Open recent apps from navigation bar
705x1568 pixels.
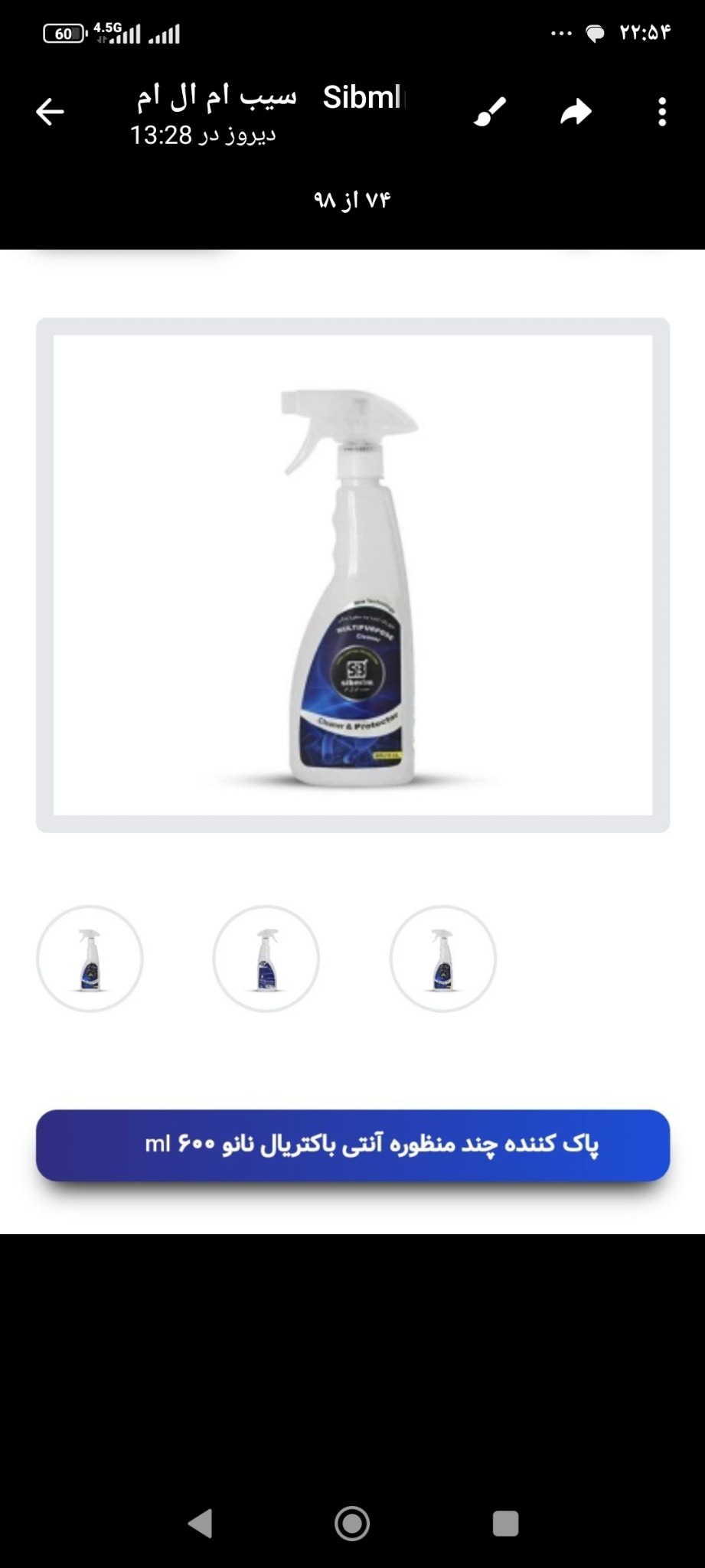[x=505, y=1523]
